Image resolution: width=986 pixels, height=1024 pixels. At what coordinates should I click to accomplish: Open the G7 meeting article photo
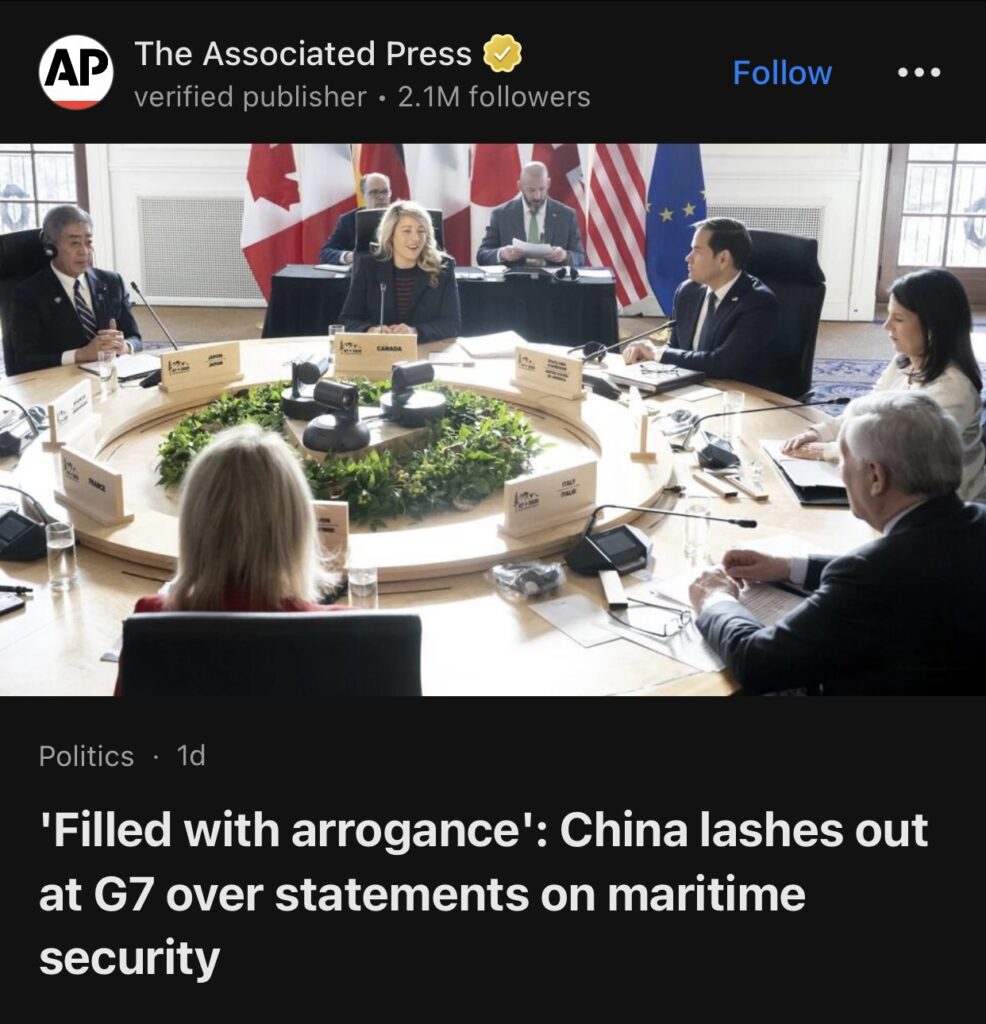tap(493, 419)
